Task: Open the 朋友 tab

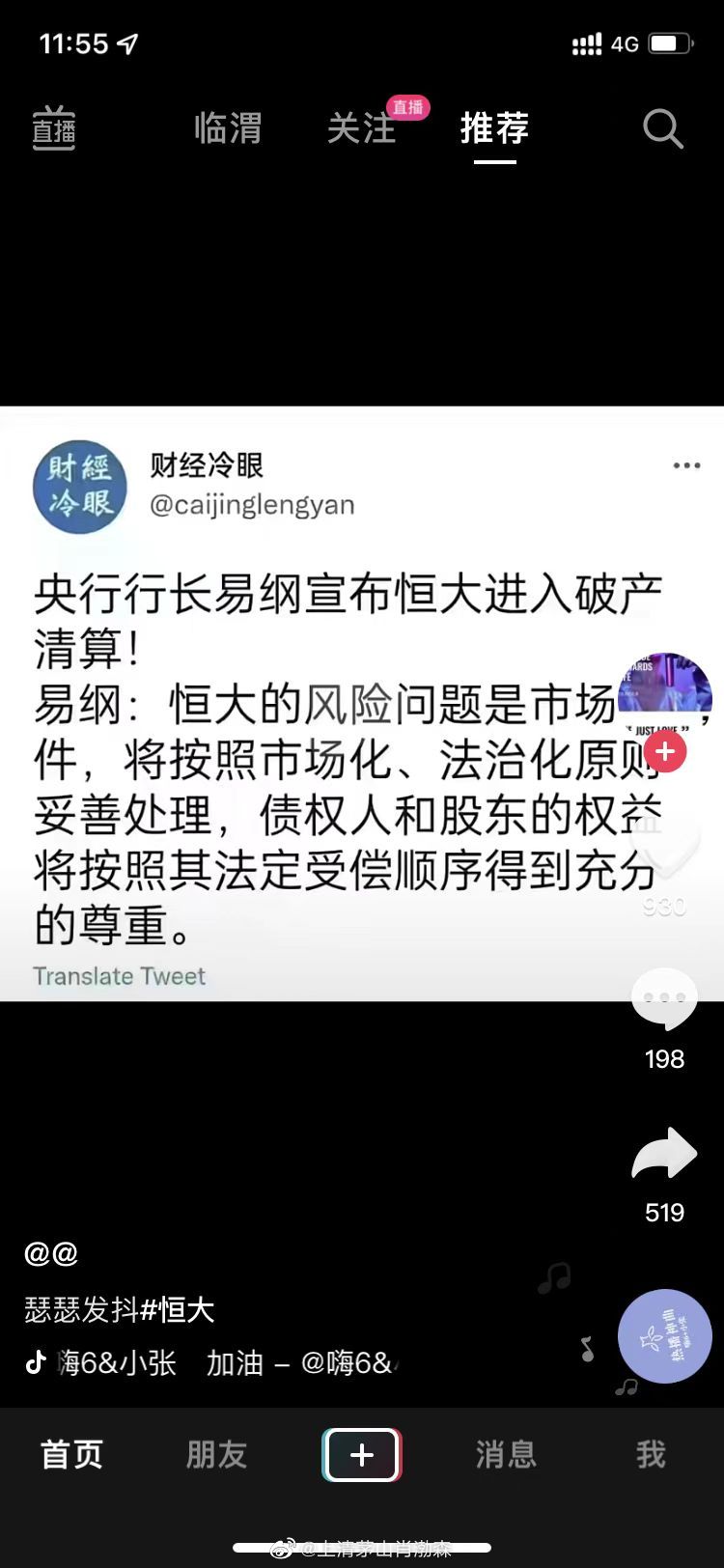Action: click(217, 1454)
